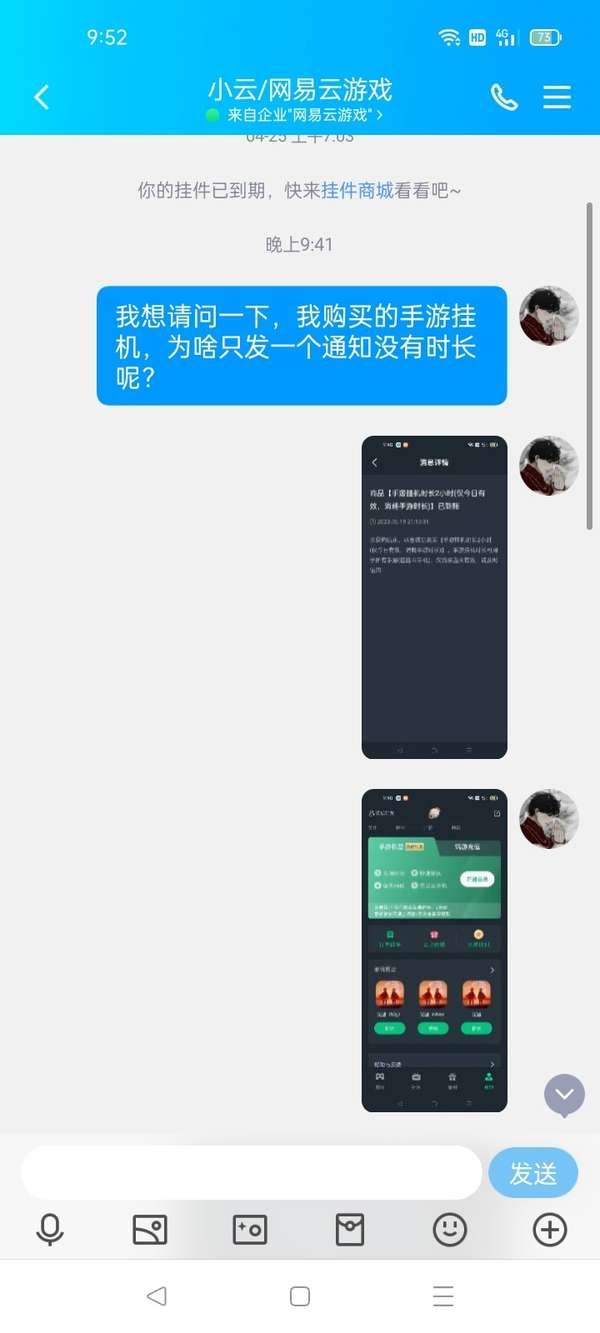Open the 挂件商城 link

point(357,190)
